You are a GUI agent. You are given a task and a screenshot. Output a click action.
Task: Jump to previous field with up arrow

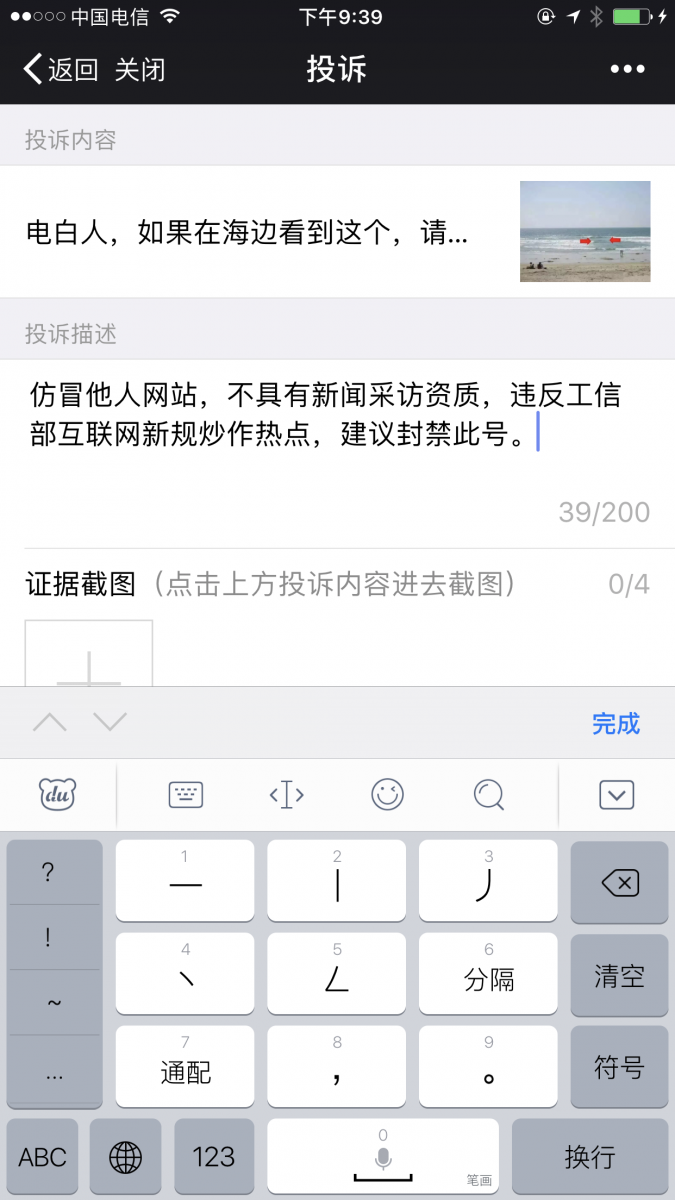pyautogui.click(x=50, y=722)
